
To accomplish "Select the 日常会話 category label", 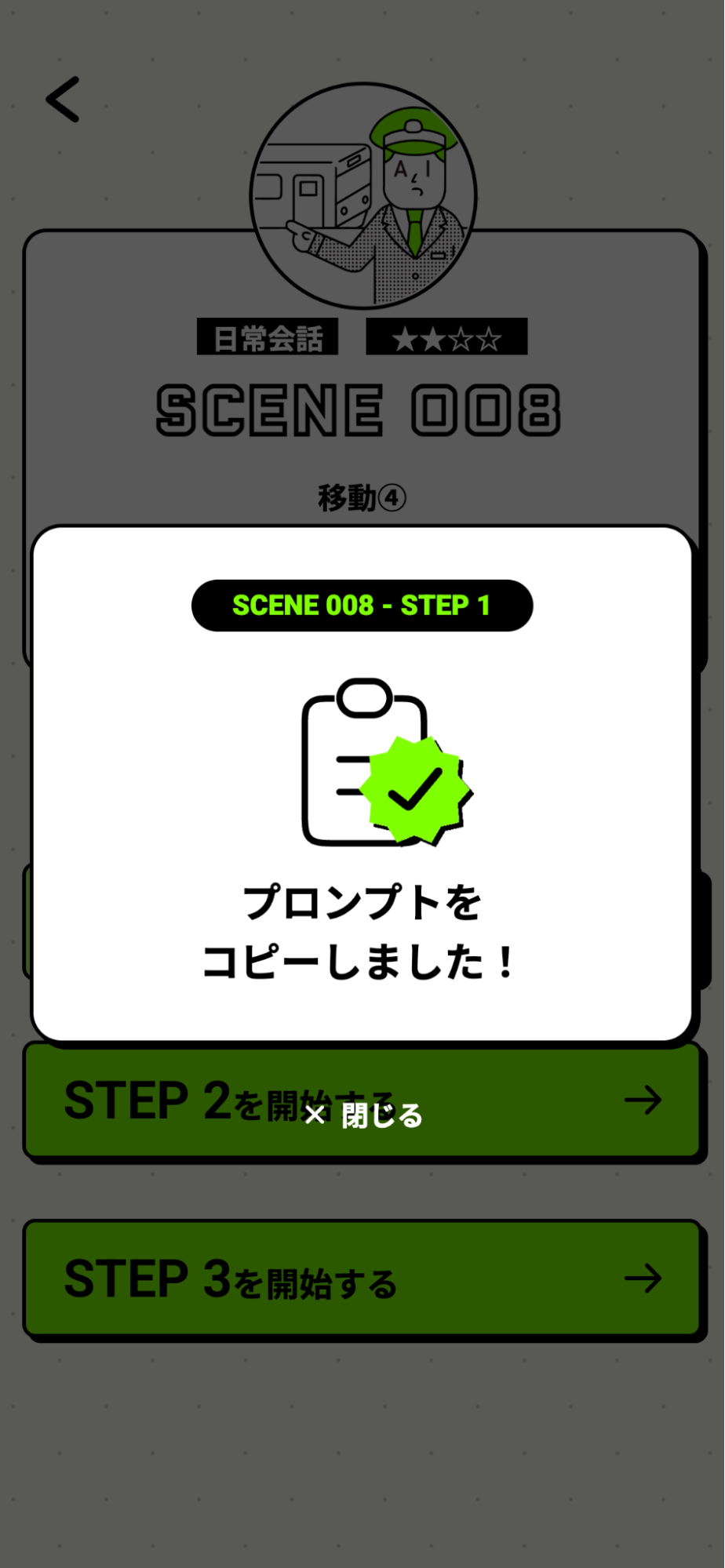I will tap(268, 337).
